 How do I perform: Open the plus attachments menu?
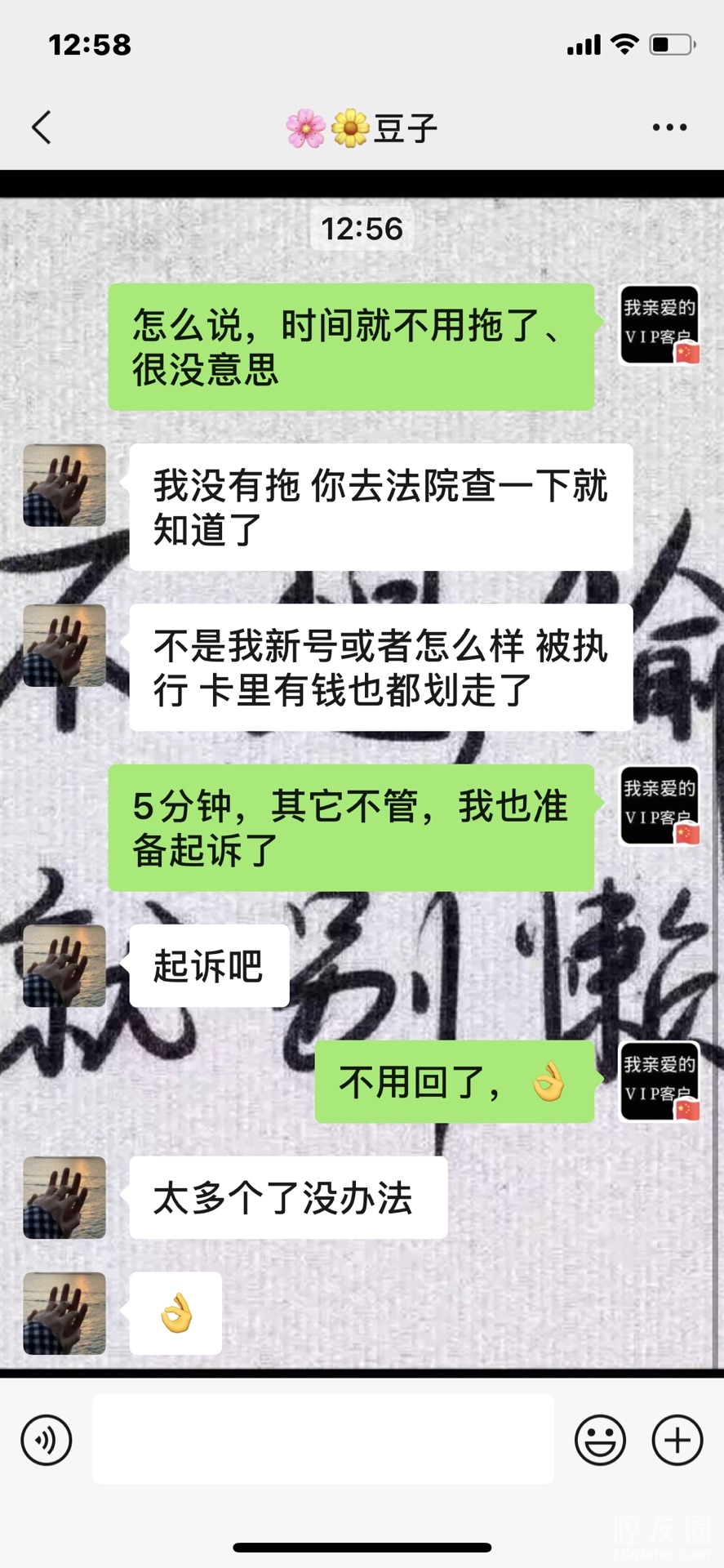tap(677, 1440)
